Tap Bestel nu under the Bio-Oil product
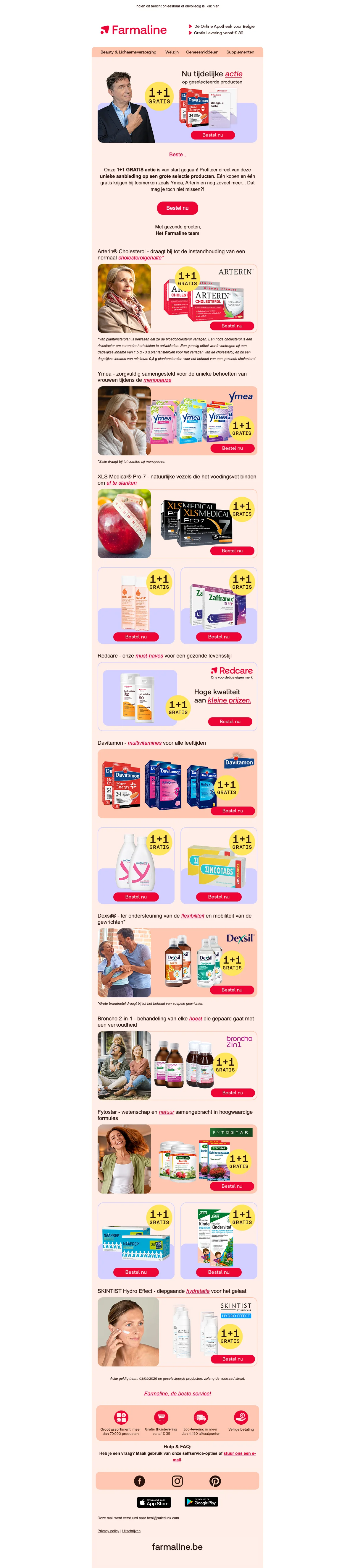The width and height of the screenshot is (355, 1568). 136,637
